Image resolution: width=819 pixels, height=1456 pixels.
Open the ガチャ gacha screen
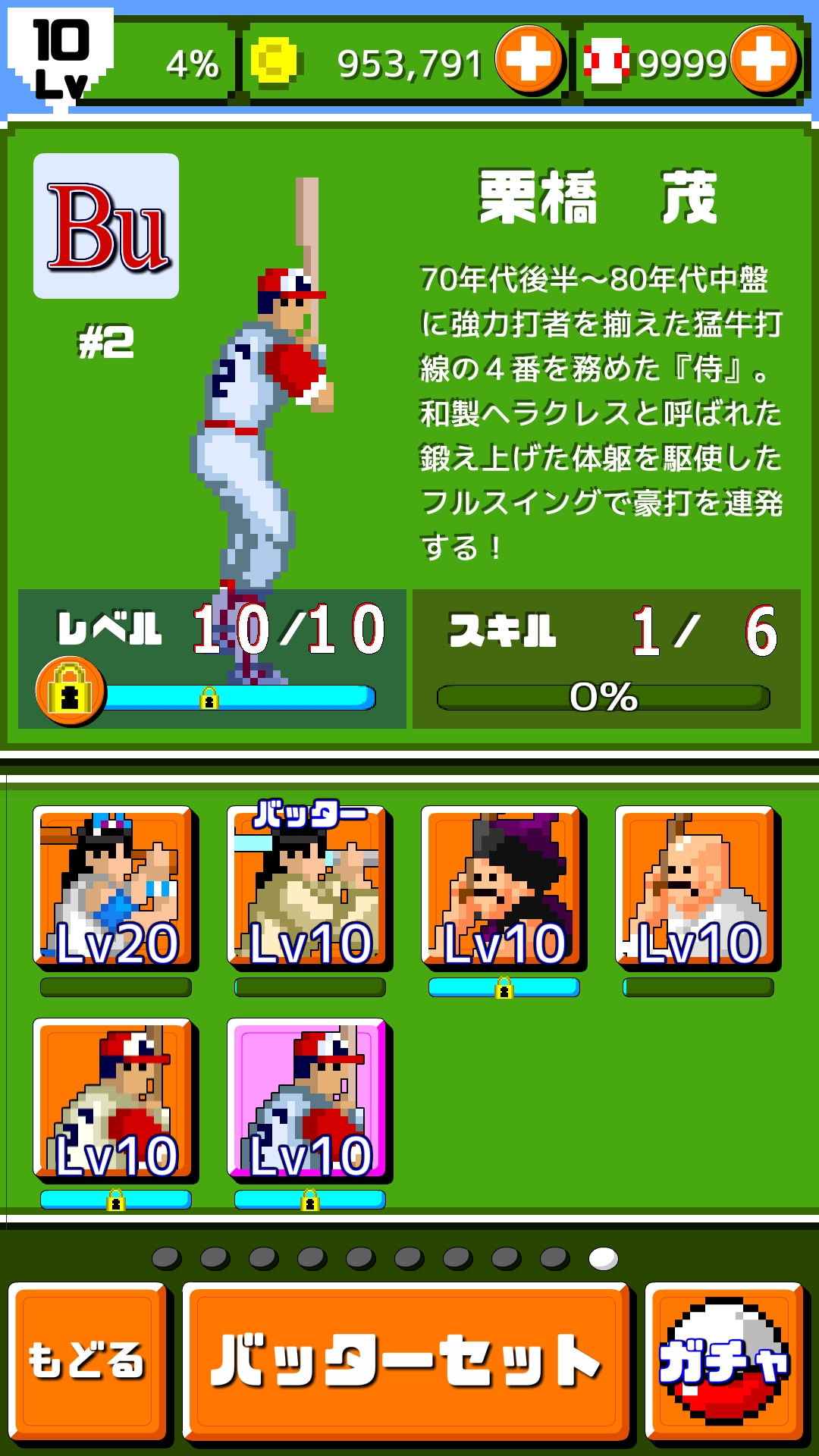coord(724,1360)
